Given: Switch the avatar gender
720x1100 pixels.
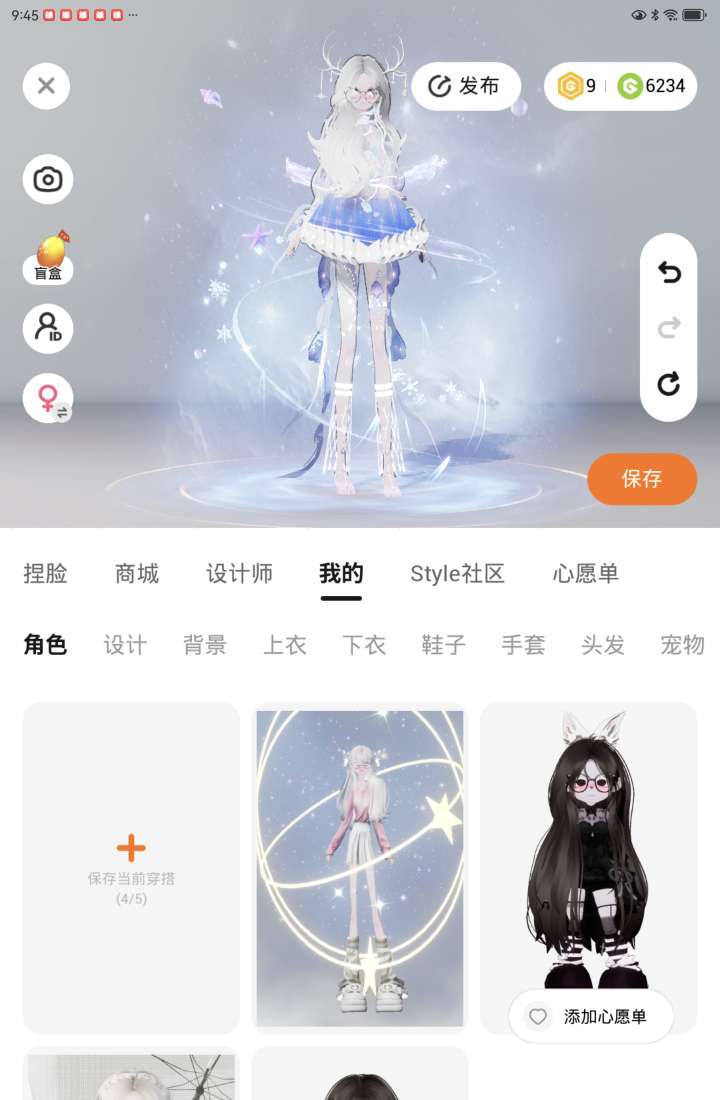Looking at the screenshot, I should 47,398.
